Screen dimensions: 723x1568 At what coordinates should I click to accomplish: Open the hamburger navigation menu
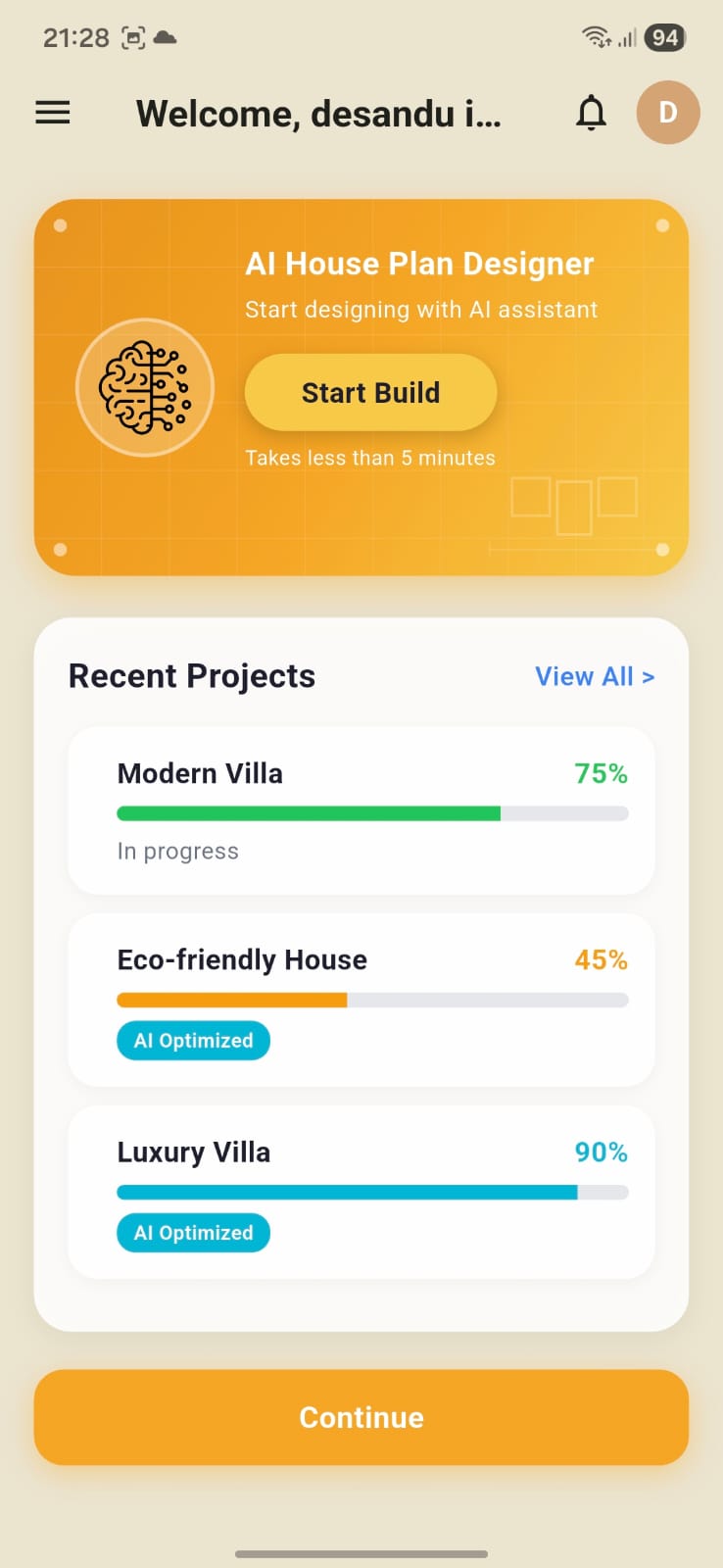click(53, 112)
